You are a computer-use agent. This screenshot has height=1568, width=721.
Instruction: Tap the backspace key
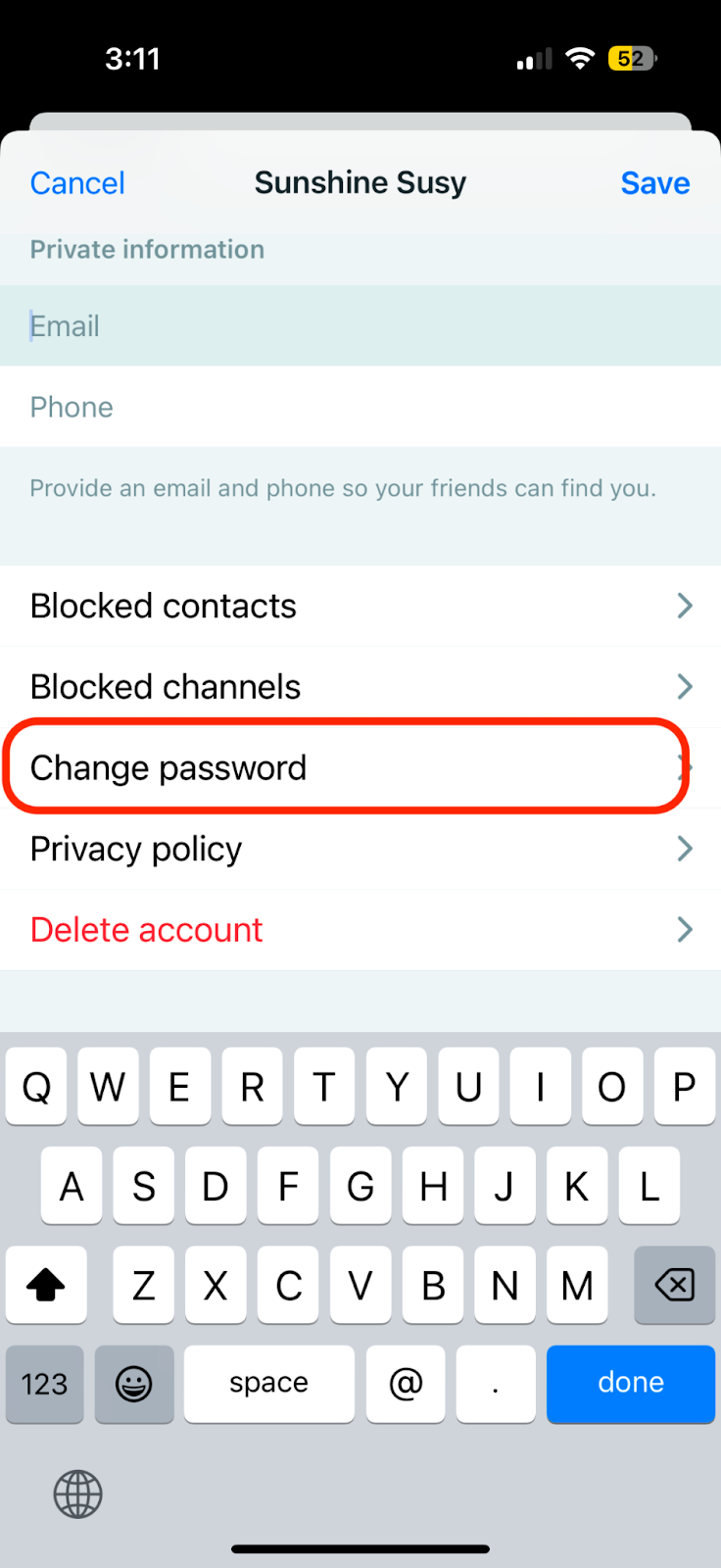pos(674,1285)
